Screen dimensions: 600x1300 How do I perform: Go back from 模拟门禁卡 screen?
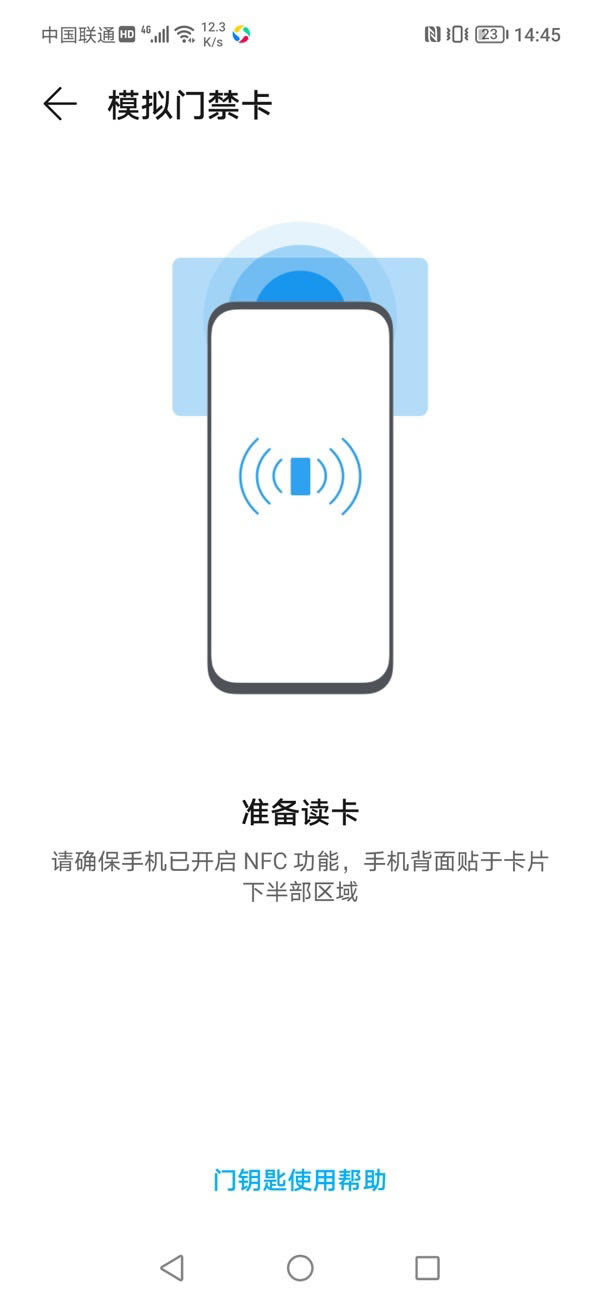pos(60,105)
